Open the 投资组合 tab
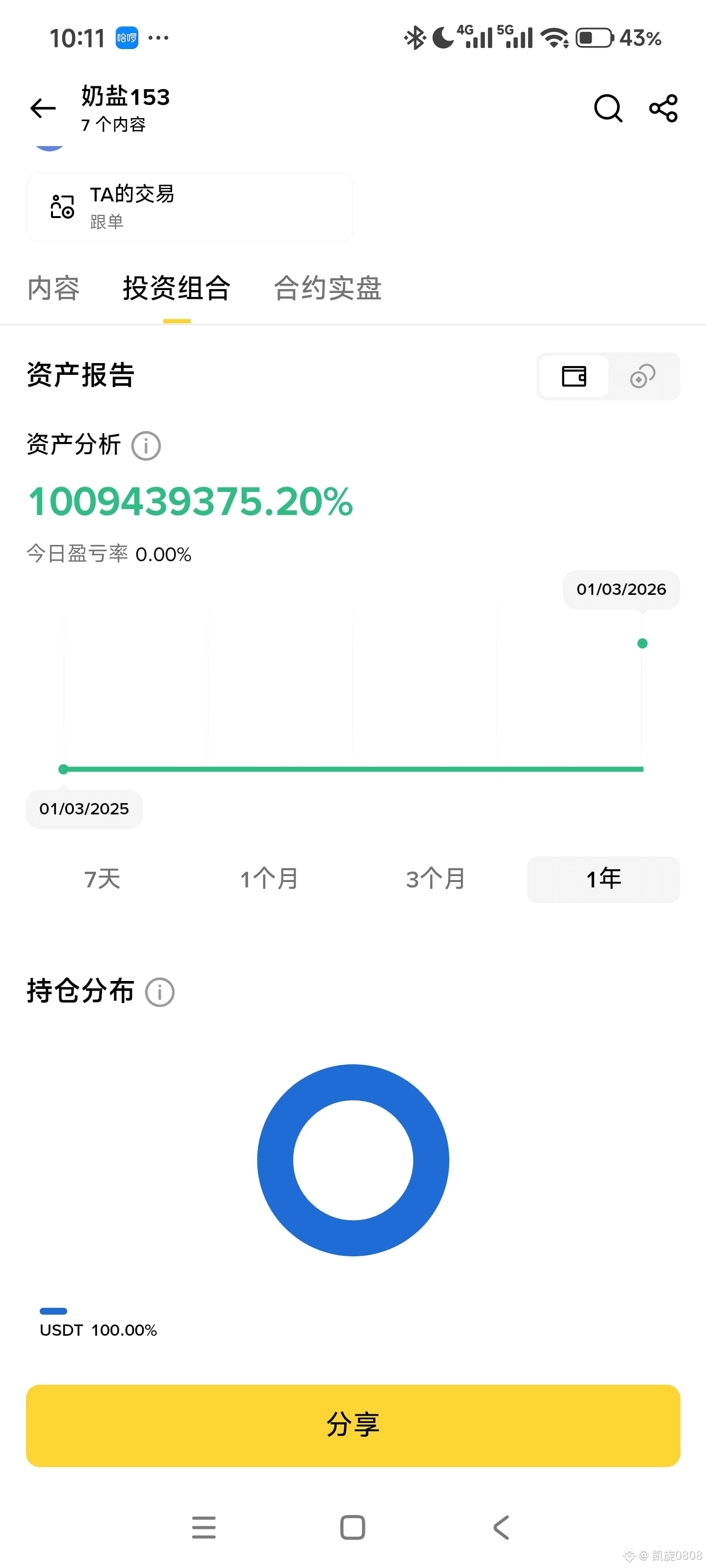Viewport: 706px width, 1568px height. [x=176, y=289]
